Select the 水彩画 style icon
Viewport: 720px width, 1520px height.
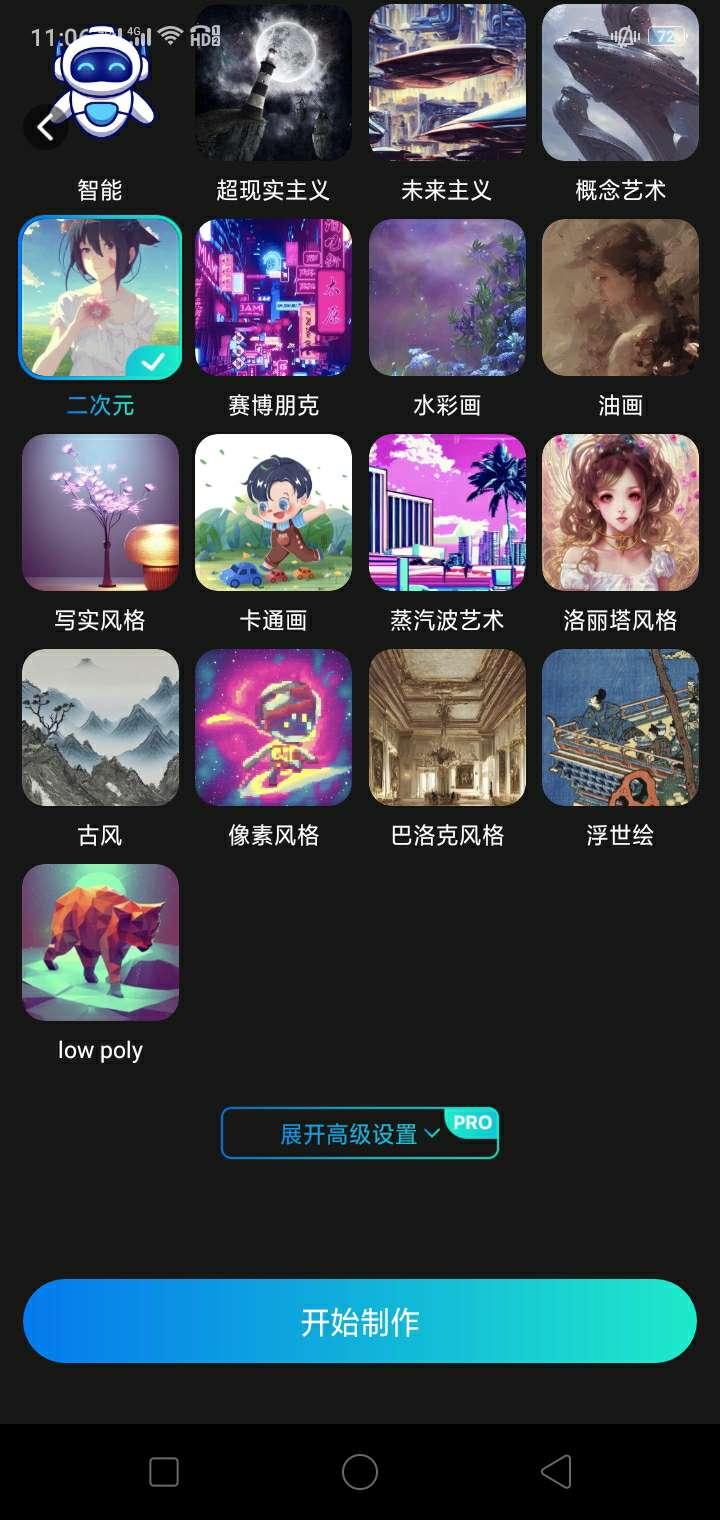tap(446, 297)
